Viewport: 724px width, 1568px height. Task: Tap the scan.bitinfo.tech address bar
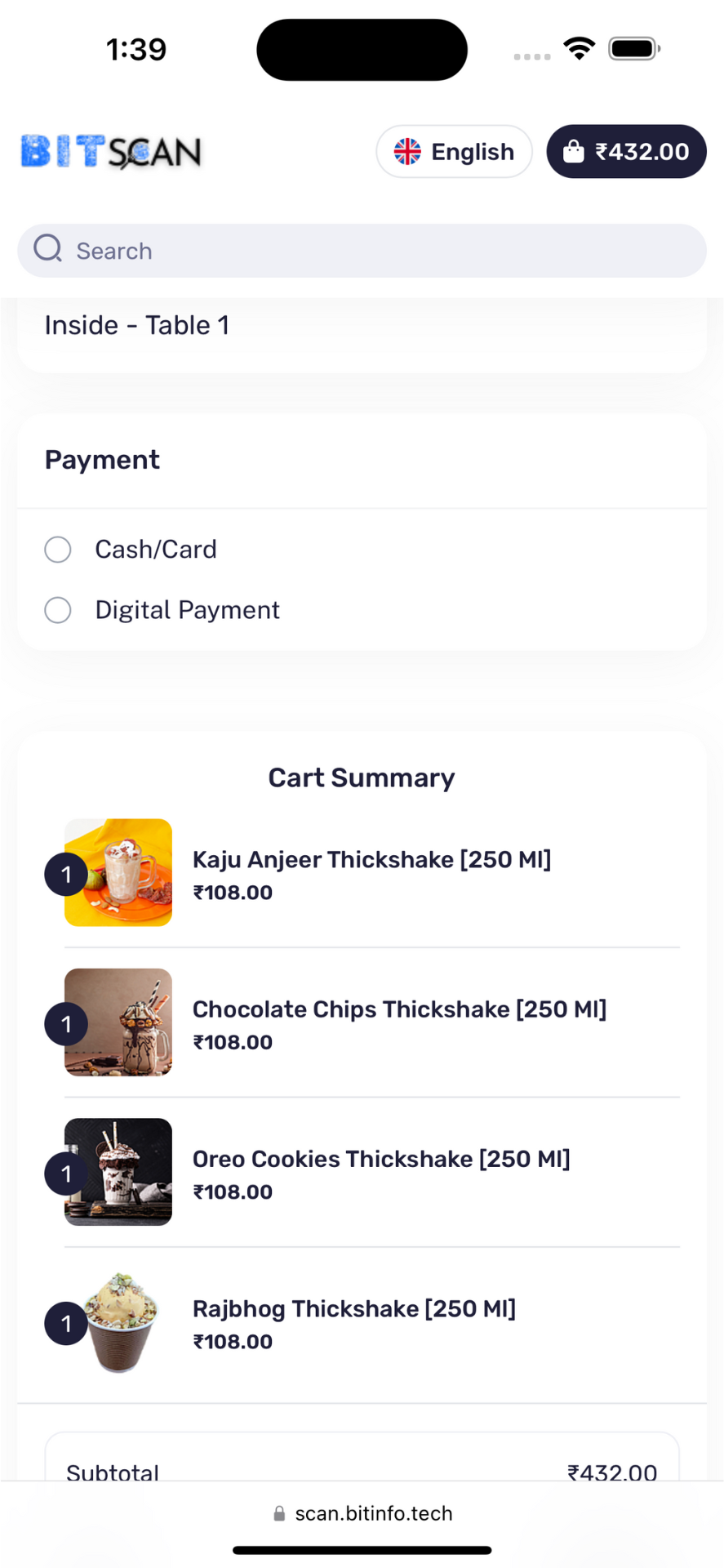(x=362, y=1513)
